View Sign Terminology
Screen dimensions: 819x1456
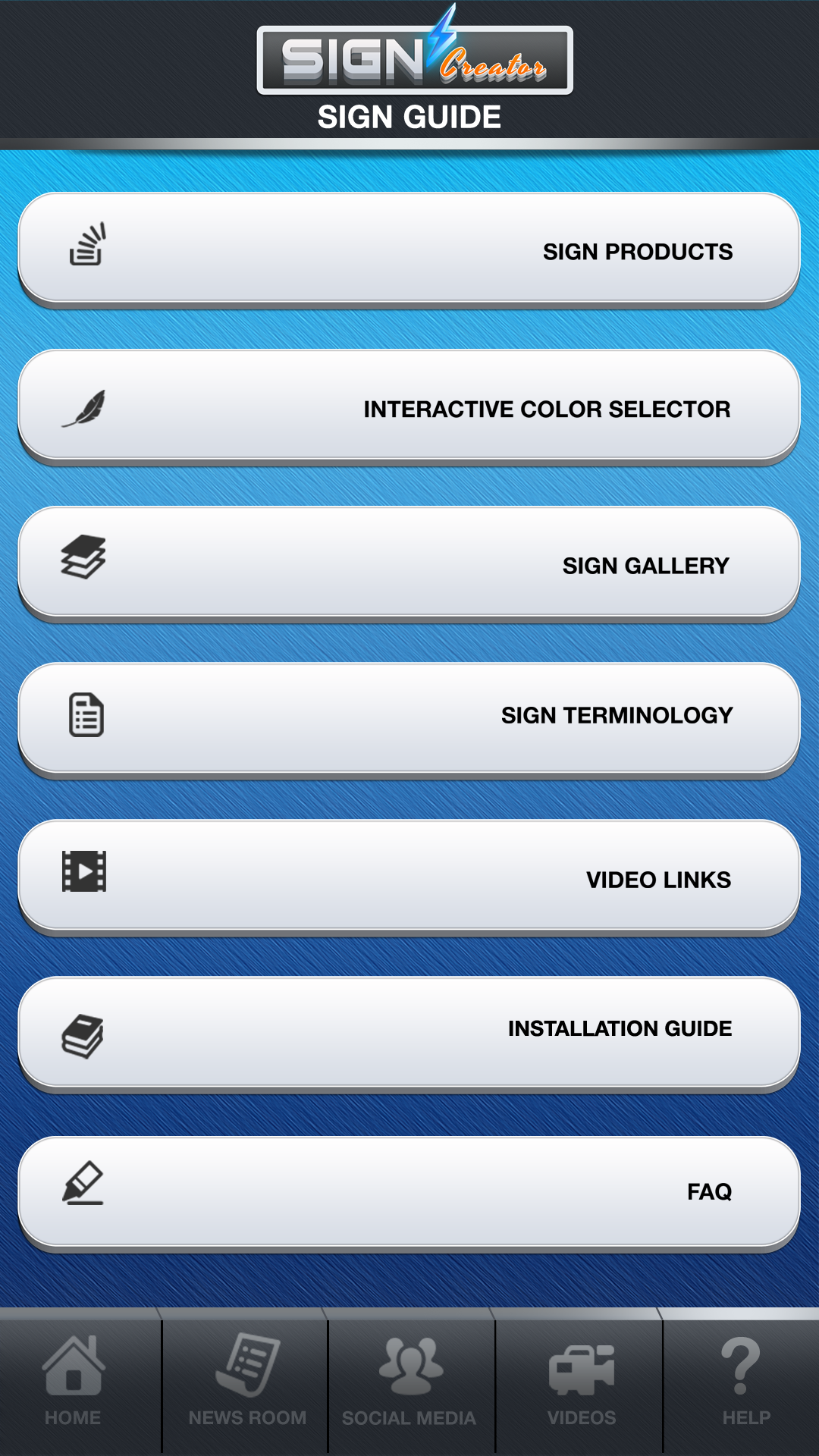409,720
